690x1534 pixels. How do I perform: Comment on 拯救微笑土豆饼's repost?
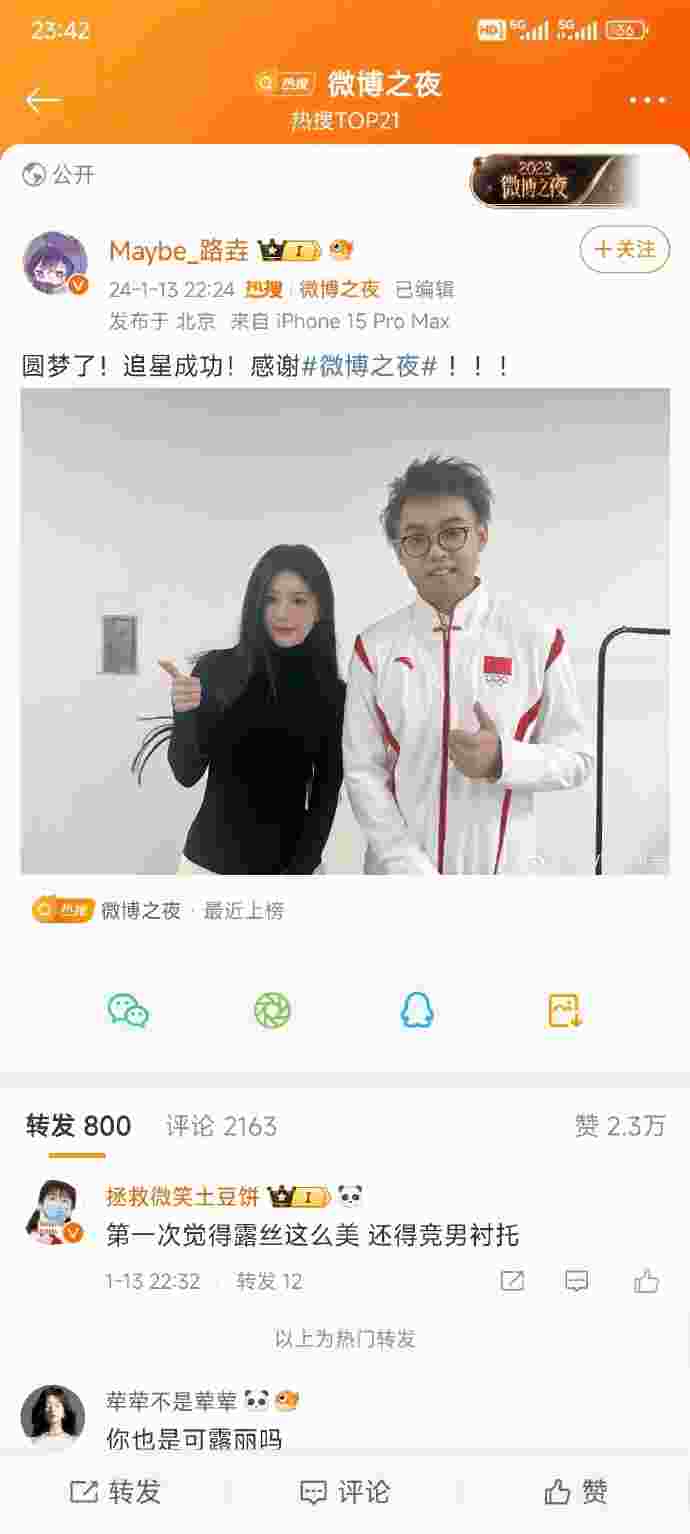(577, 1281)
